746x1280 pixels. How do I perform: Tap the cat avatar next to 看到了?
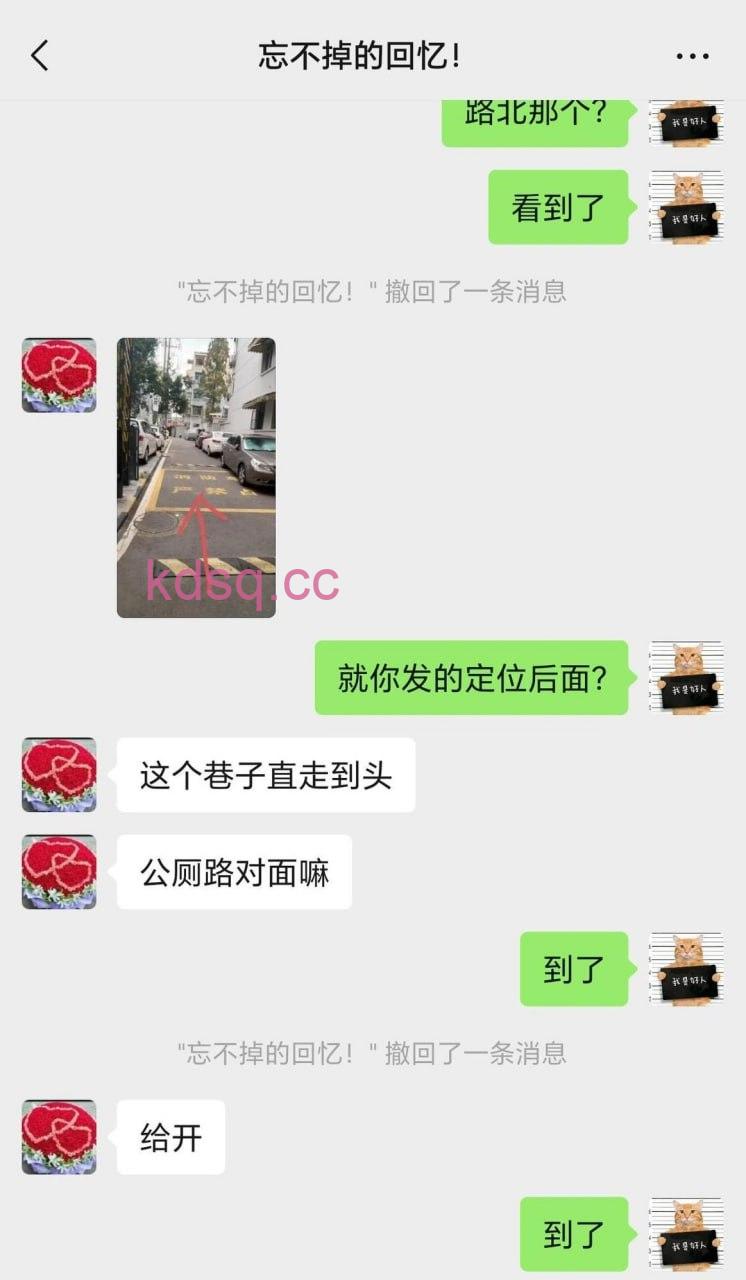(x=686, y=207)
